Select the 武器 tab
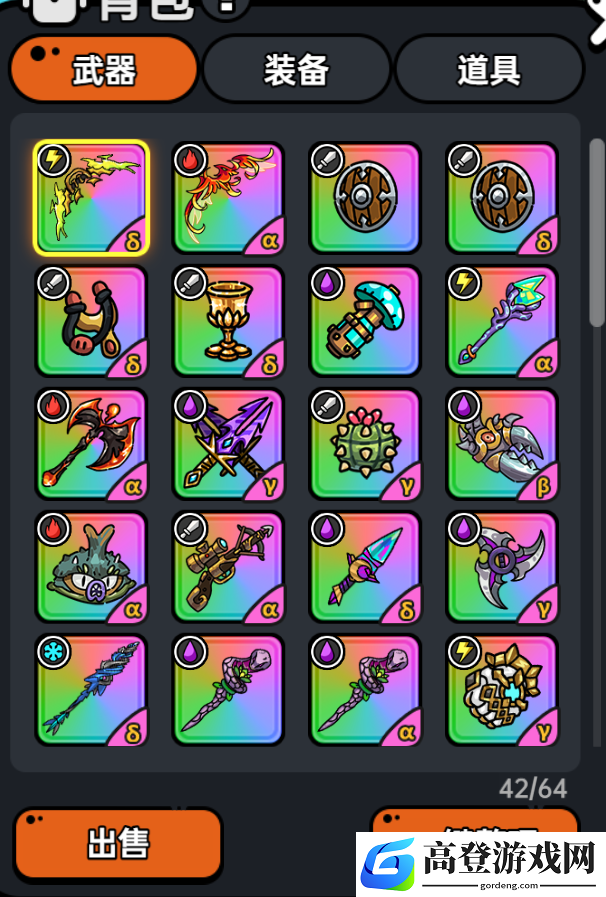Image resolution: width=606 pixels, height=897 pixels. (x=104, y=70)
